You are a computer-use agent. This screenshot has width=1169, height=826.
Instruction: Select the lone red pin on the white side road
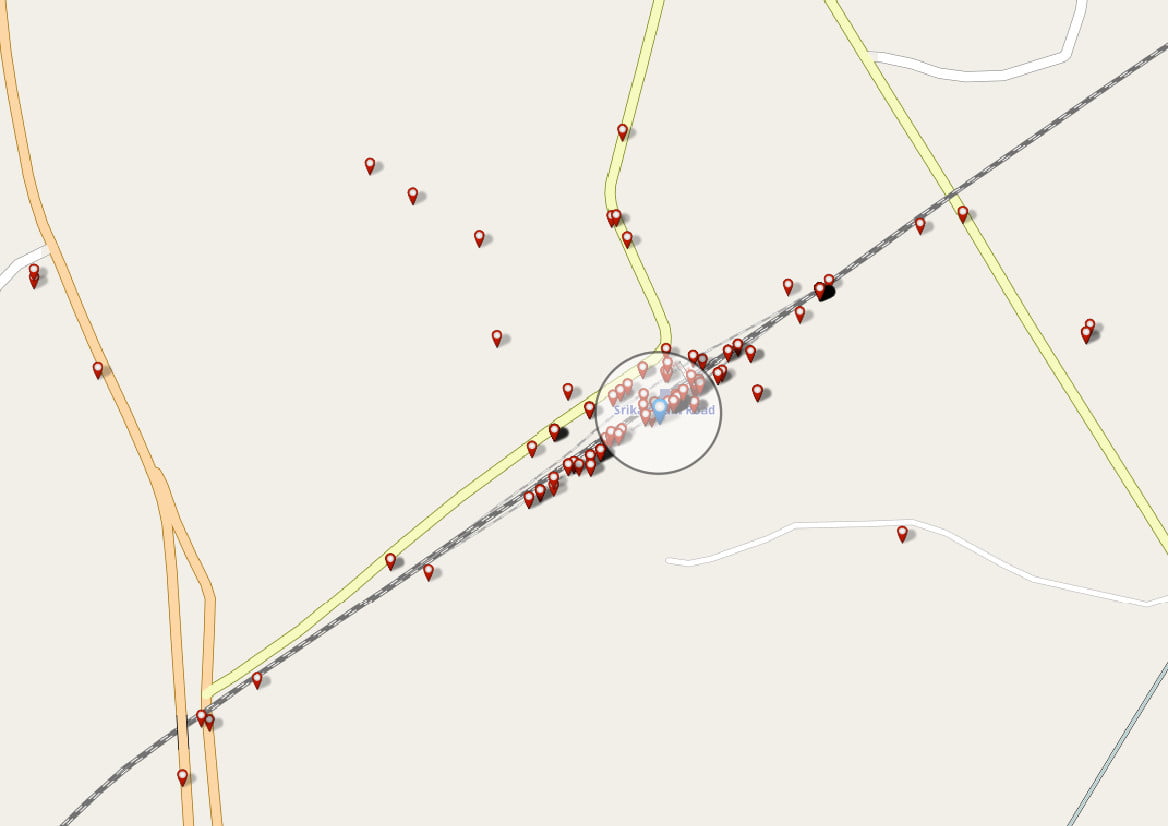(902, 533)
